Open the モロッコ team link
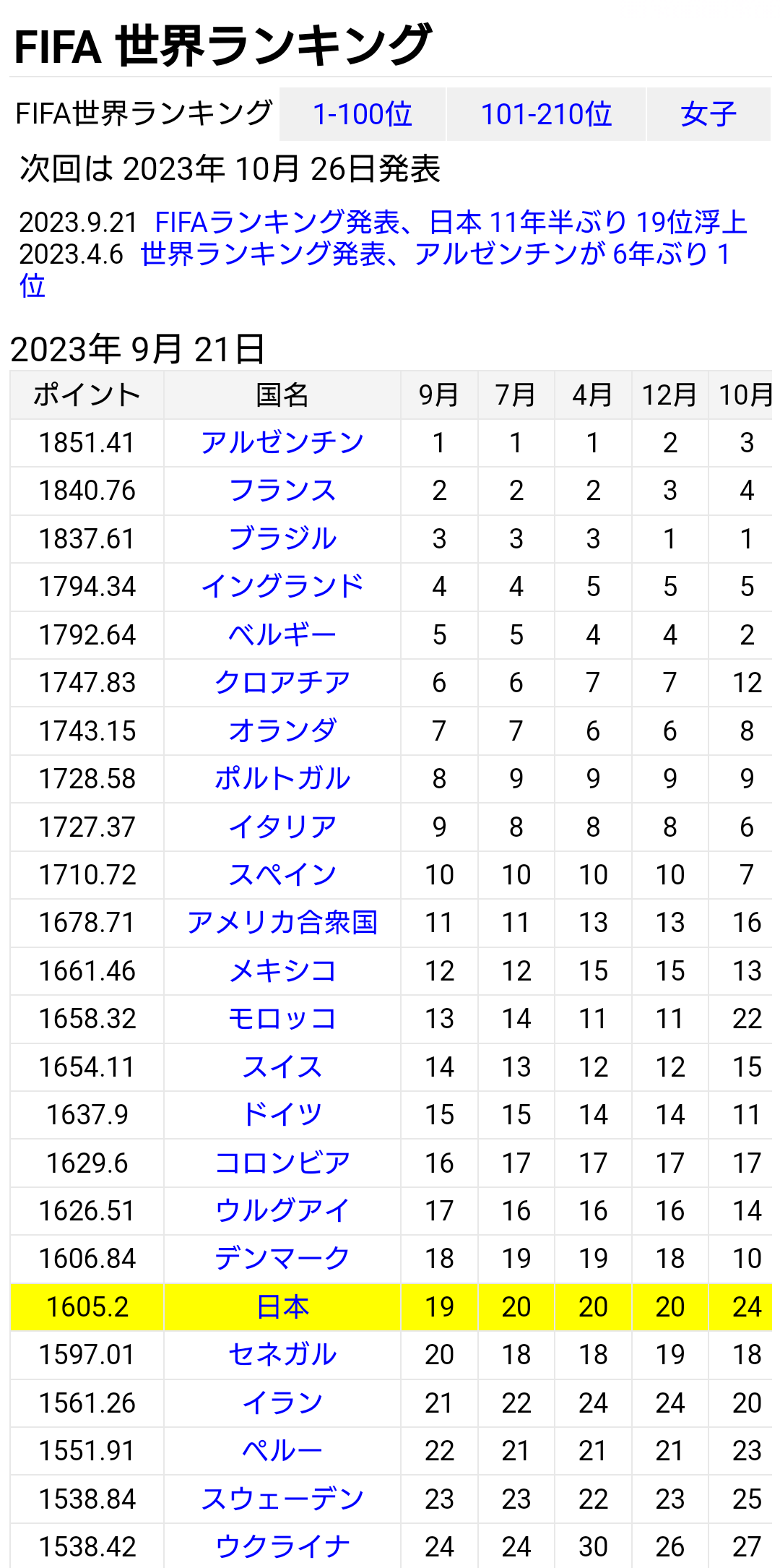 [x=282, y=1019]
